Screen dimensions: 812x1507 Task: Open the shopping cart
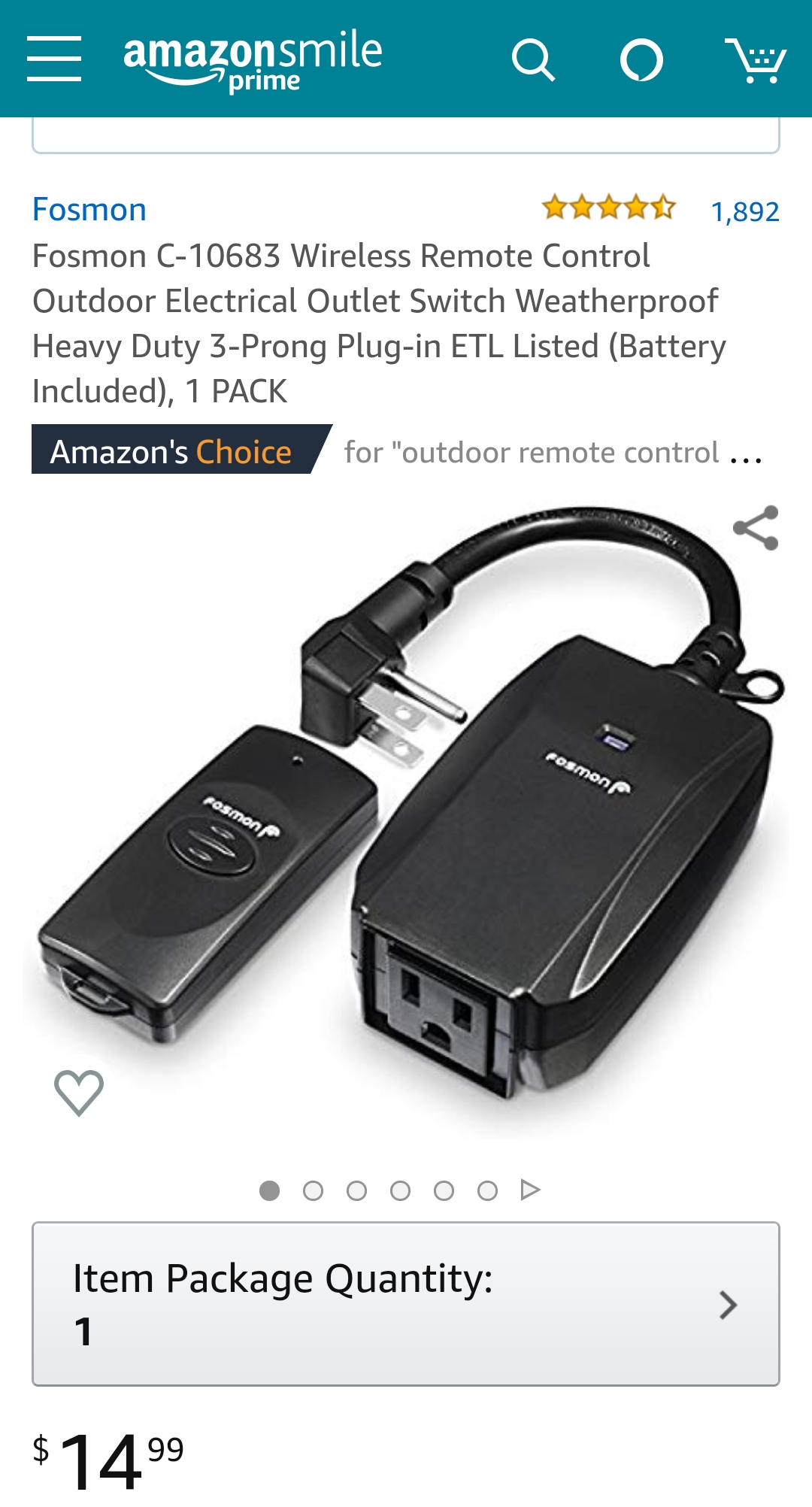pos(755,60)
